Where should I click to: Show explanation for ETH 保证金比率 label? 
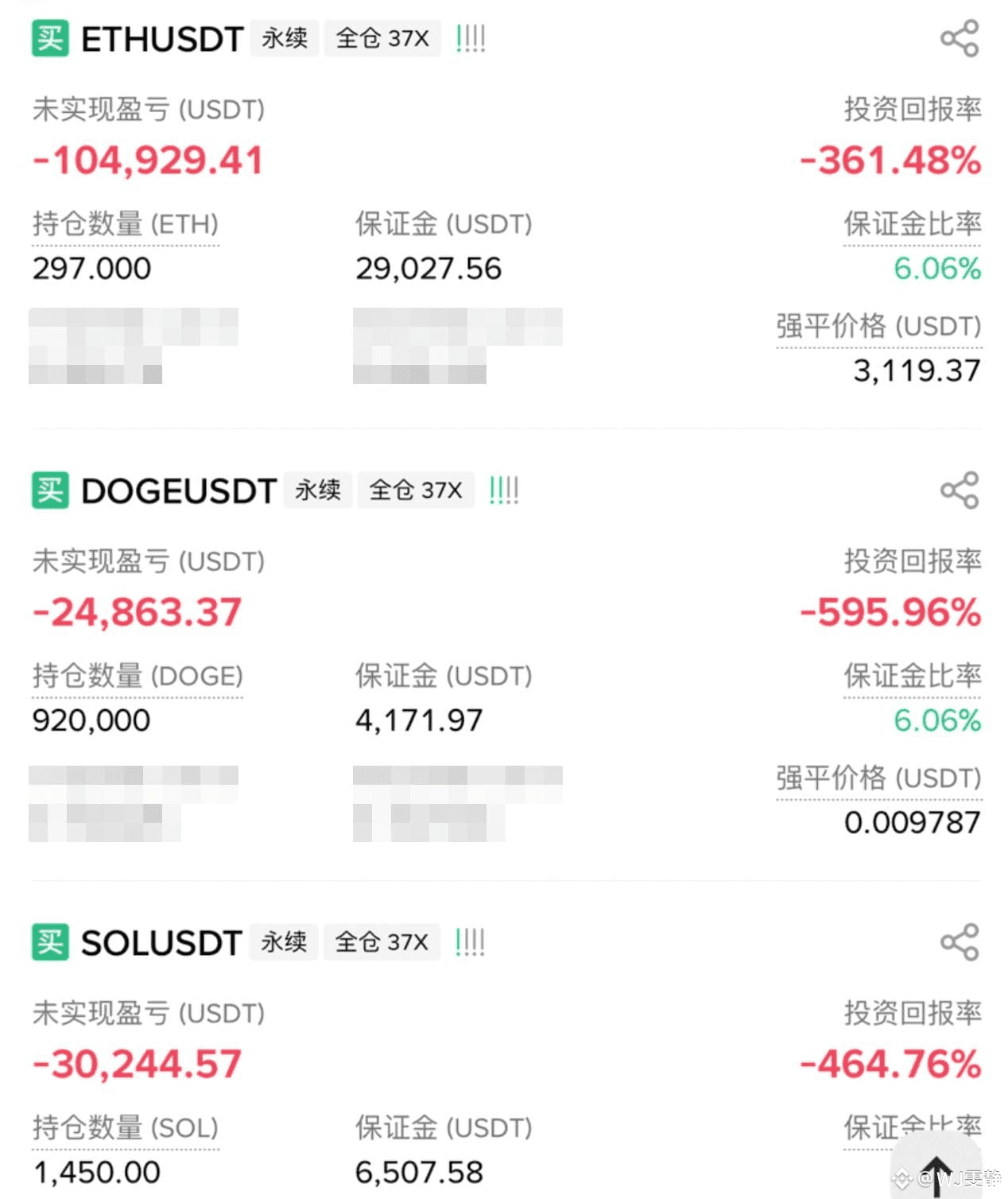point(912,224)
